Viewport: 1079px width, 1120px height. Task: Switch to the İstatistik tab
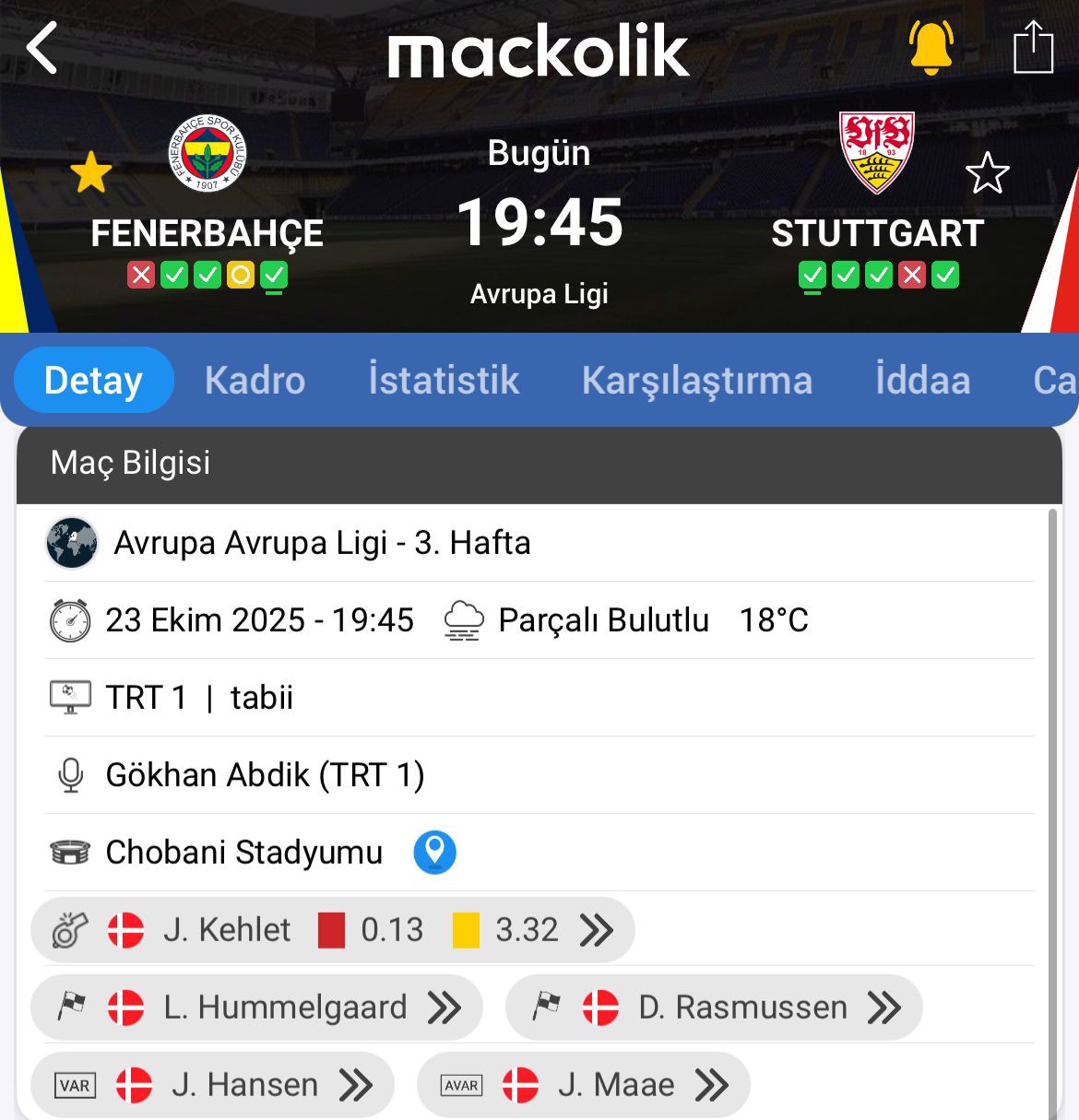pyautogui.click(x=444, y=380)
